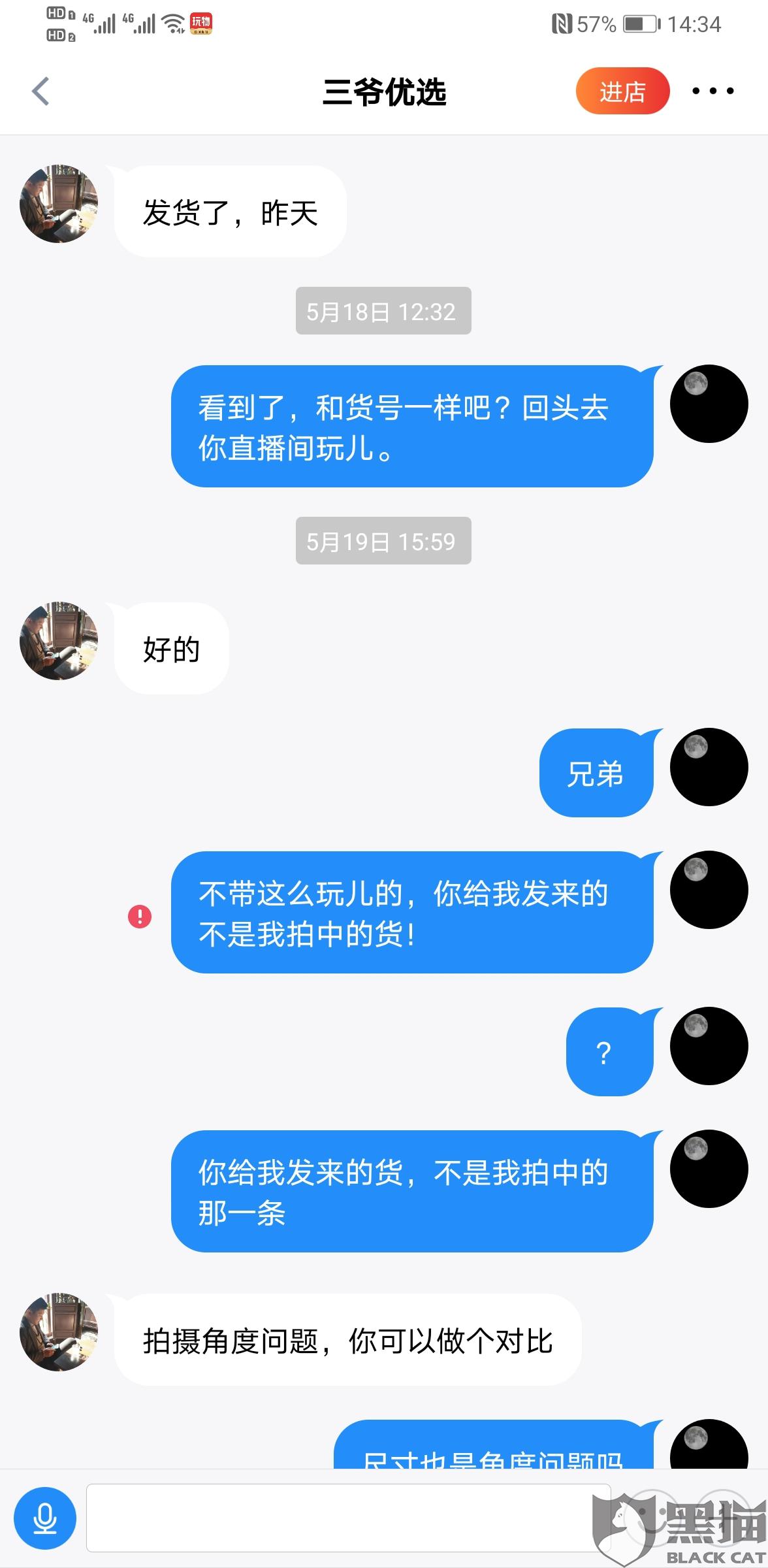Open my avatar beside the 兄弟 message
This screenshot has width=768, height=1568.
[709, 767]
